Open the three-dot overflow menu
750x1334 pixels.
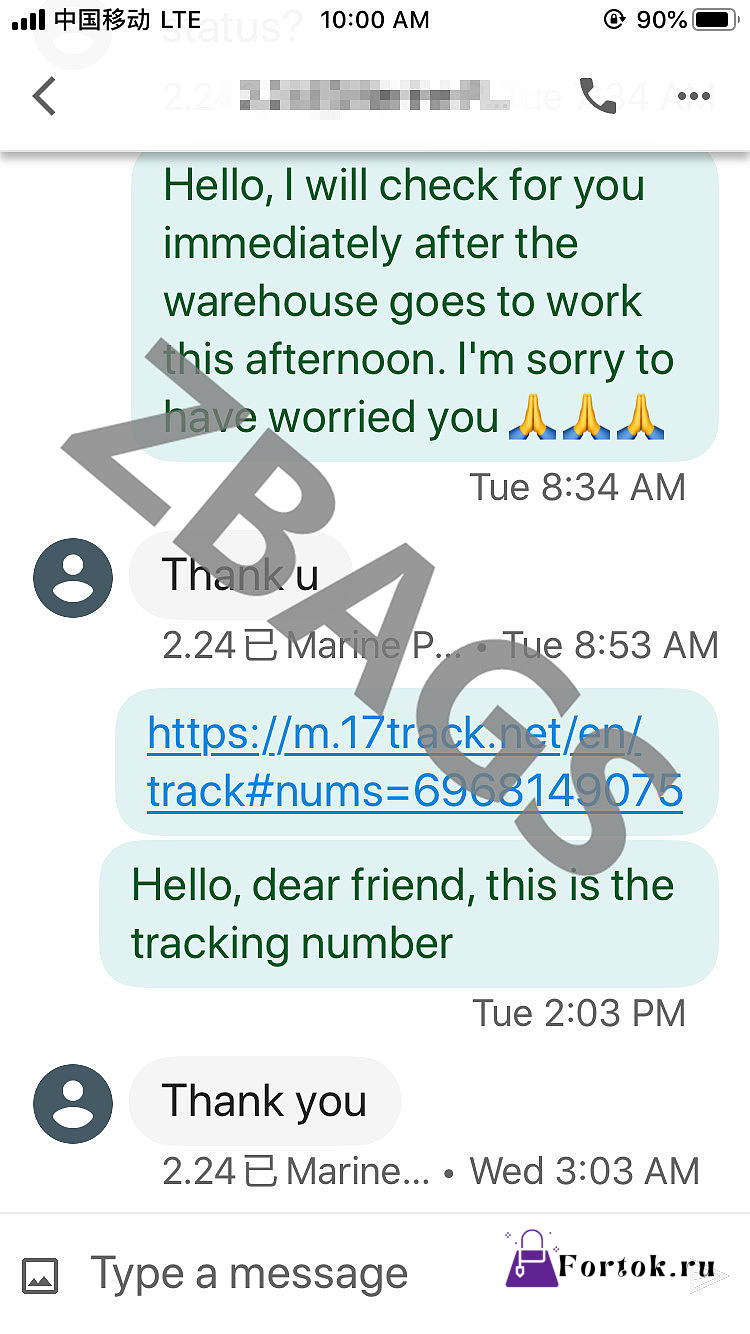(x=693, y=97)
